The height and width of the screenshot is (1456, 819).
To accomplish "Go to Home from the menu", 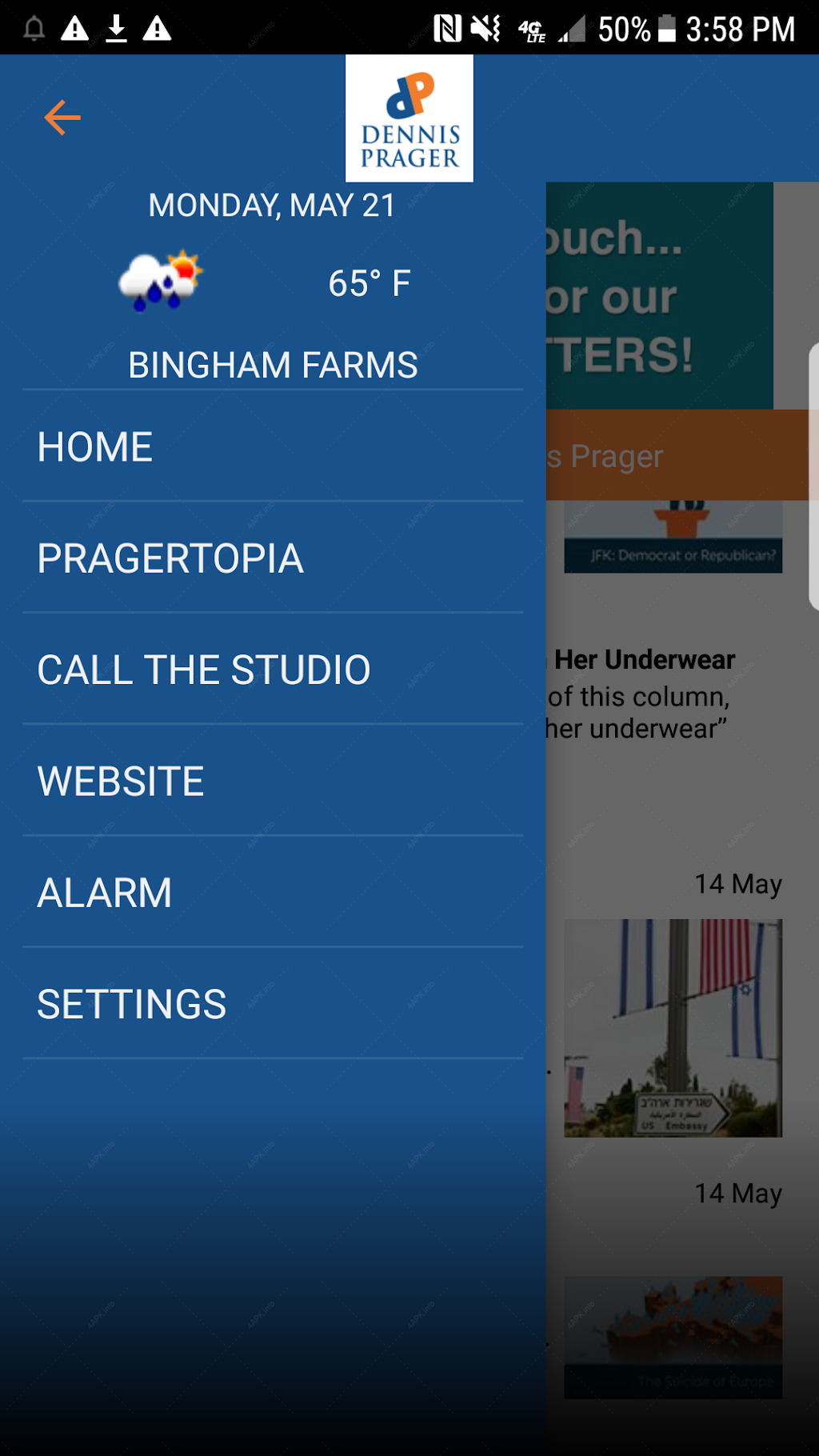I will (x=273, y=446).
